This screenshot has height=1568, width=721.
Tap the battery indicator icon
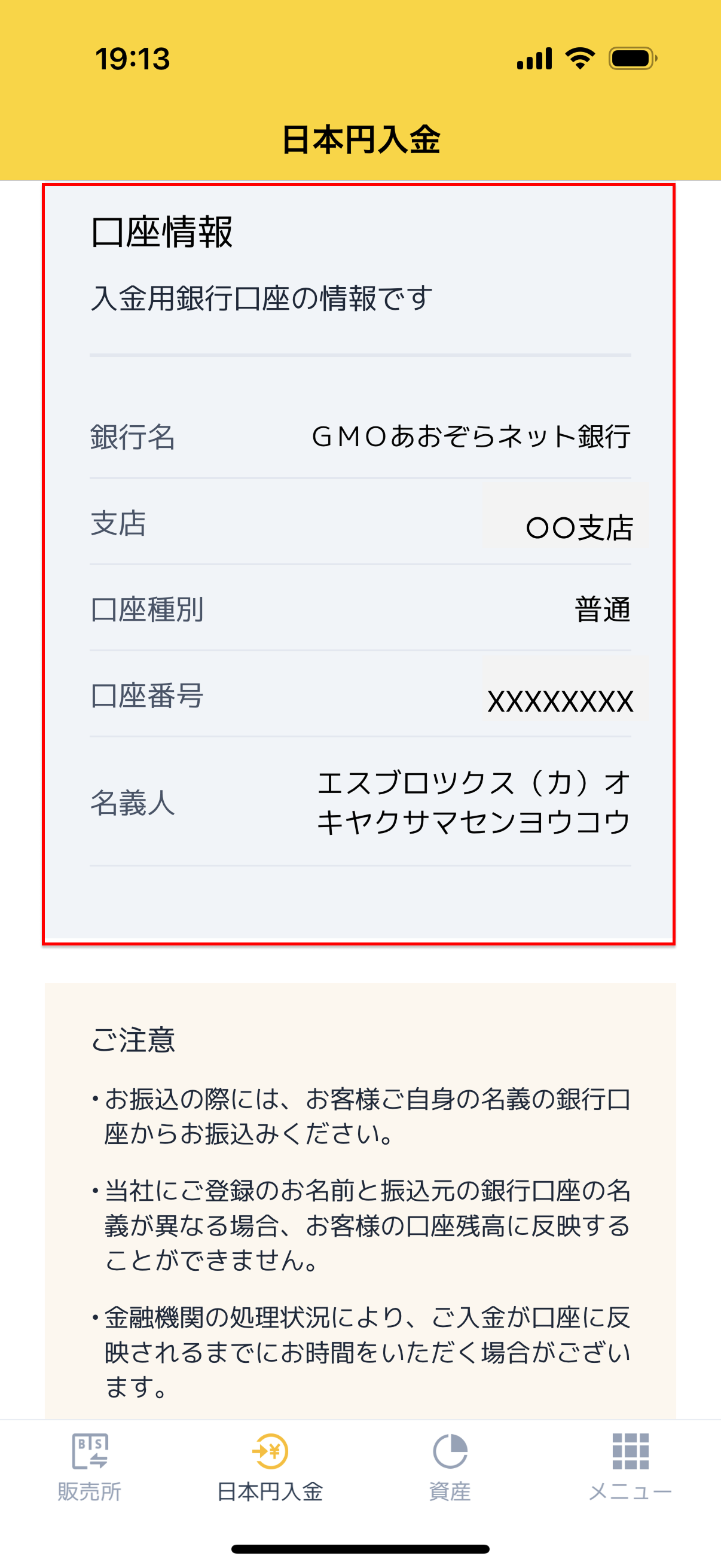630,59
